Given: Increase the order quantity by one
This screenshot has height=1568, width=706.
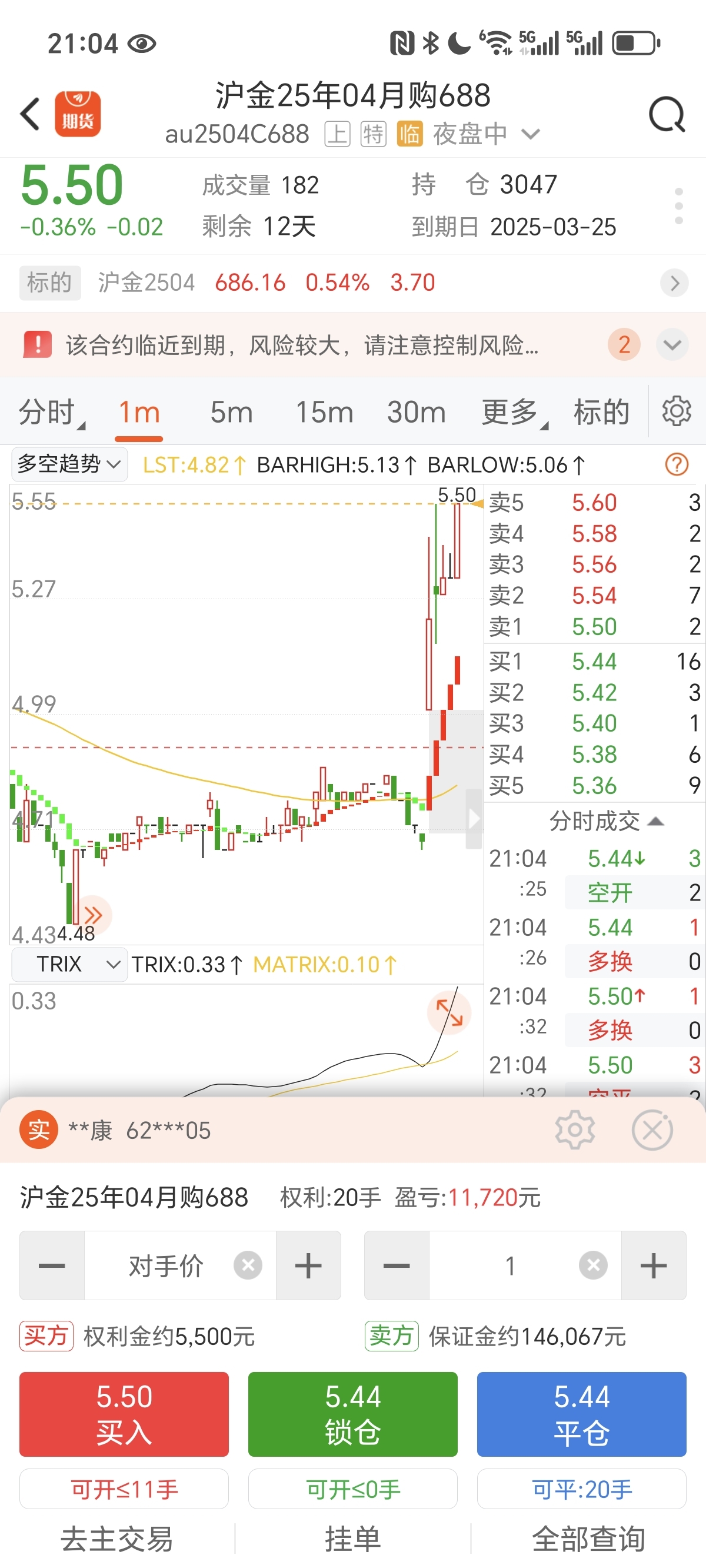Looking at the screenshot, I should point(653,1265).
